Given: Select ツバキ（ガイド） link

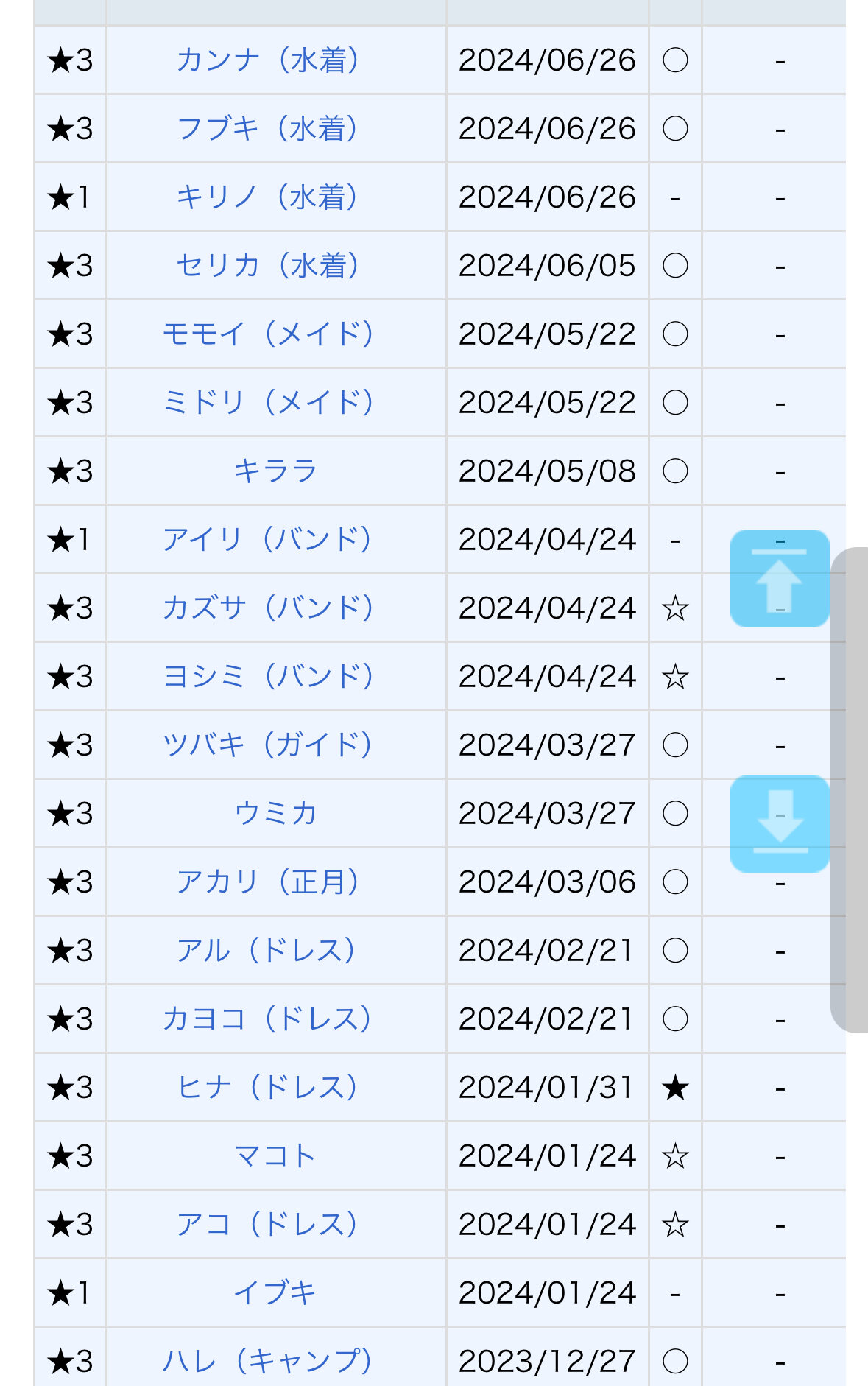Looking at the screenshot, I should tap(268, 745).
